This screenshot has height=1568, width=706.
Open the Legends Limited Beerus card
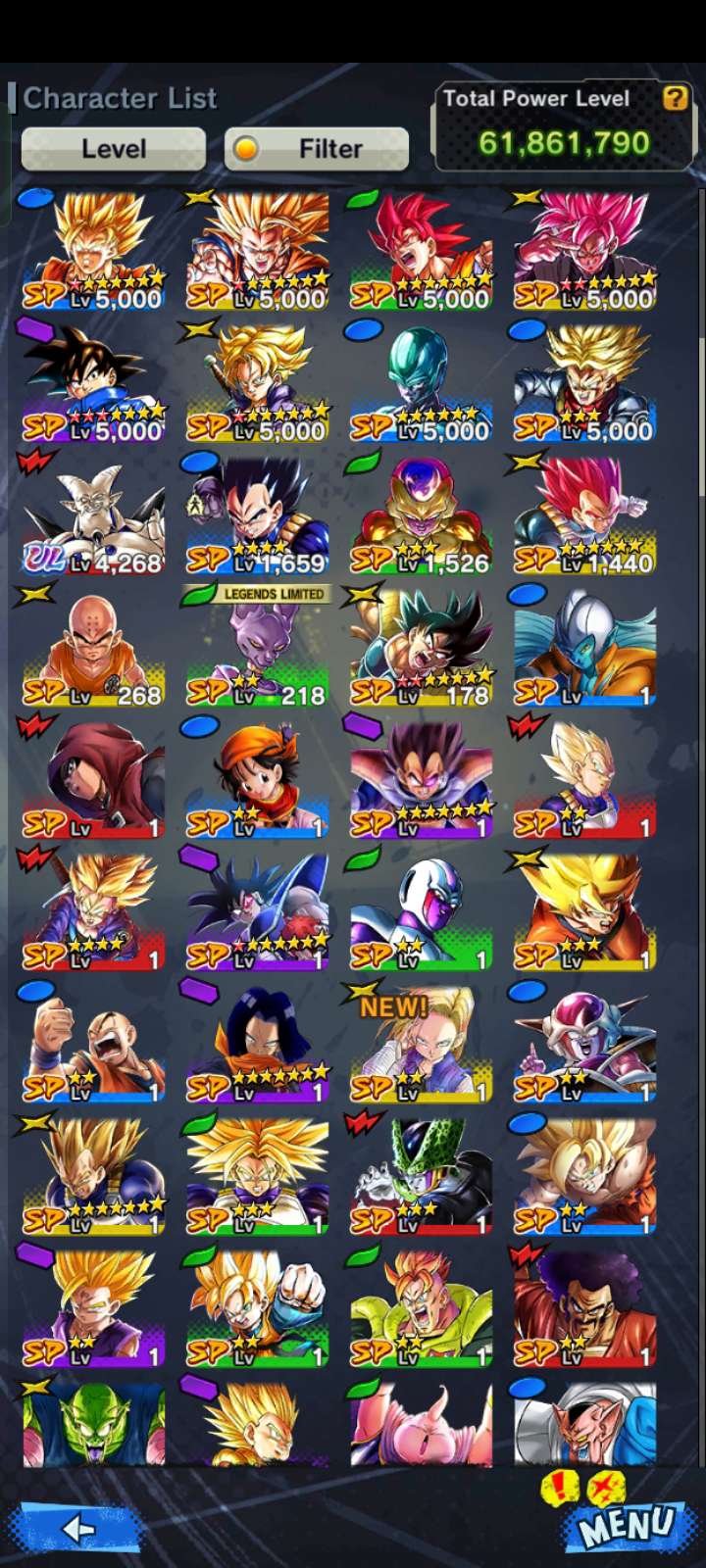257,649
